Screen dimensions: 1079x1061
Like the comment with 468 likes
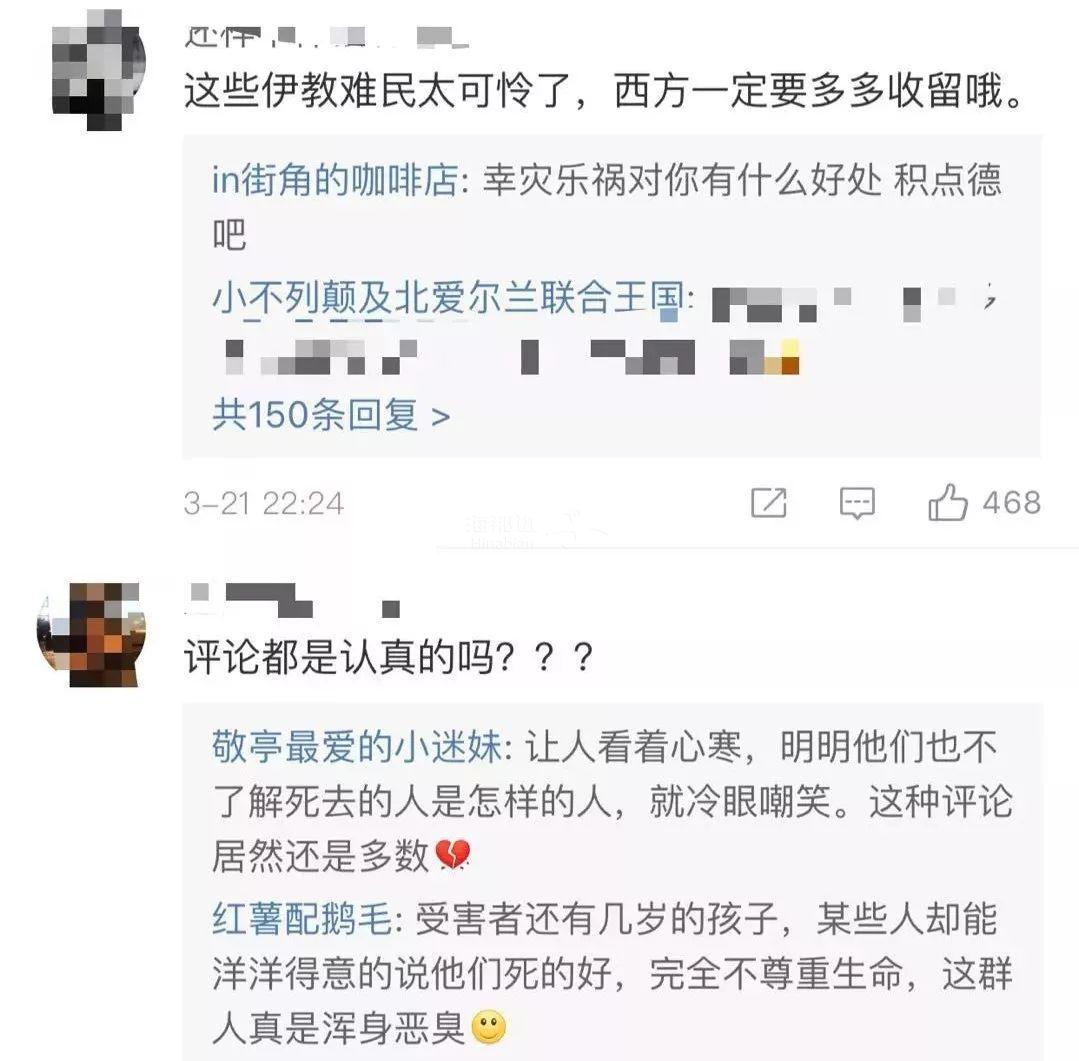click(x=948, y=503)
